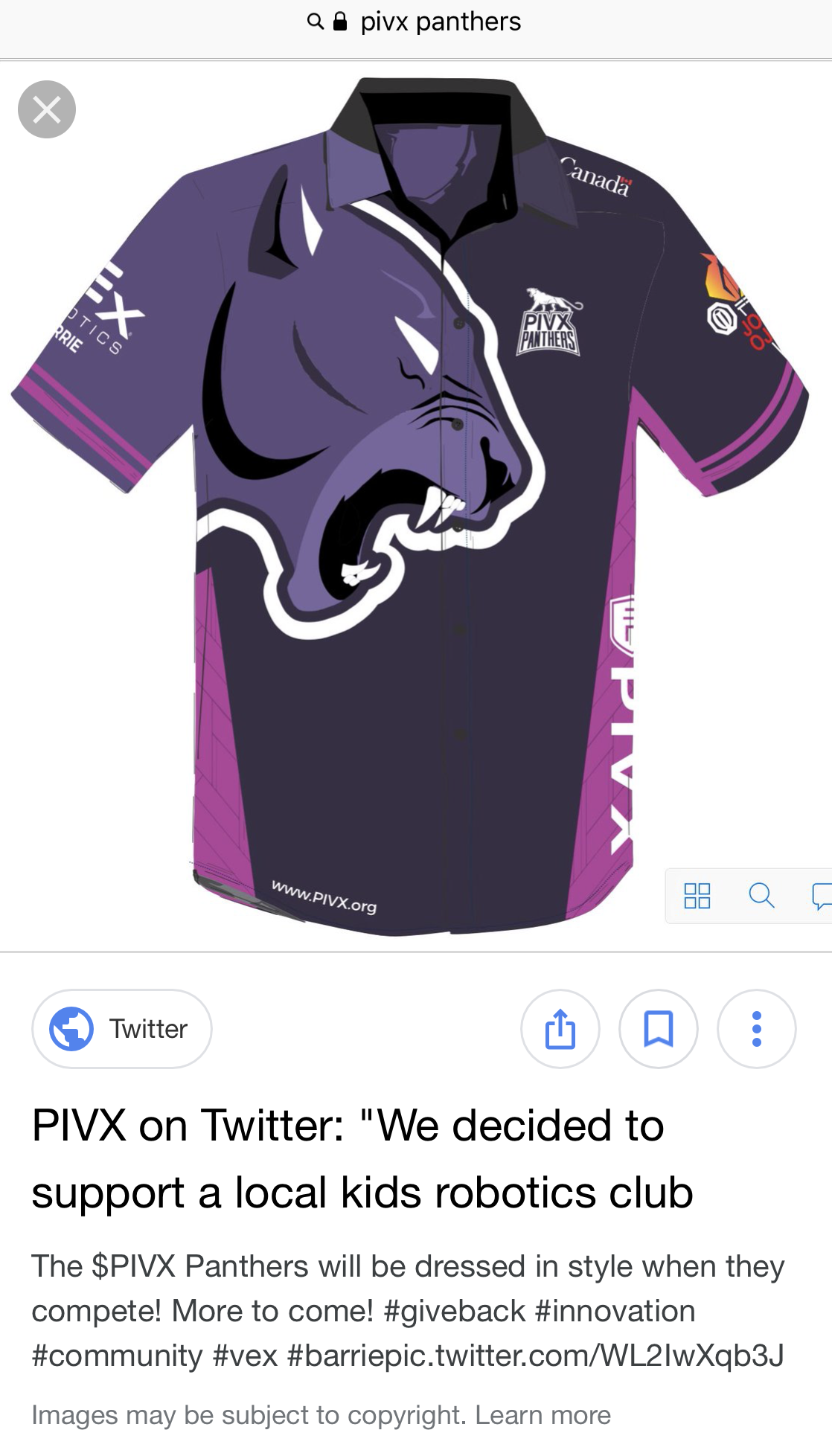Tap the pivx panthers address bar

(416, 22)
